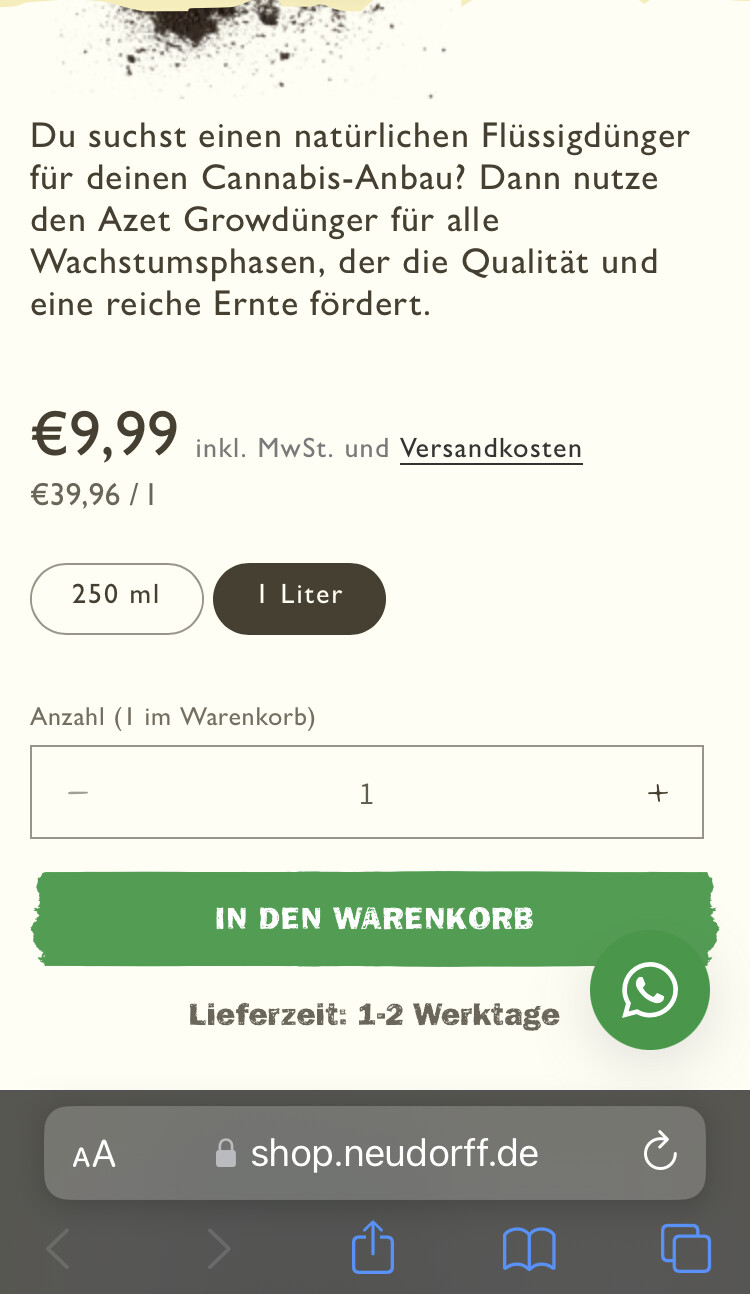
Task: Select the 250 ml size option
Action: 117,598
